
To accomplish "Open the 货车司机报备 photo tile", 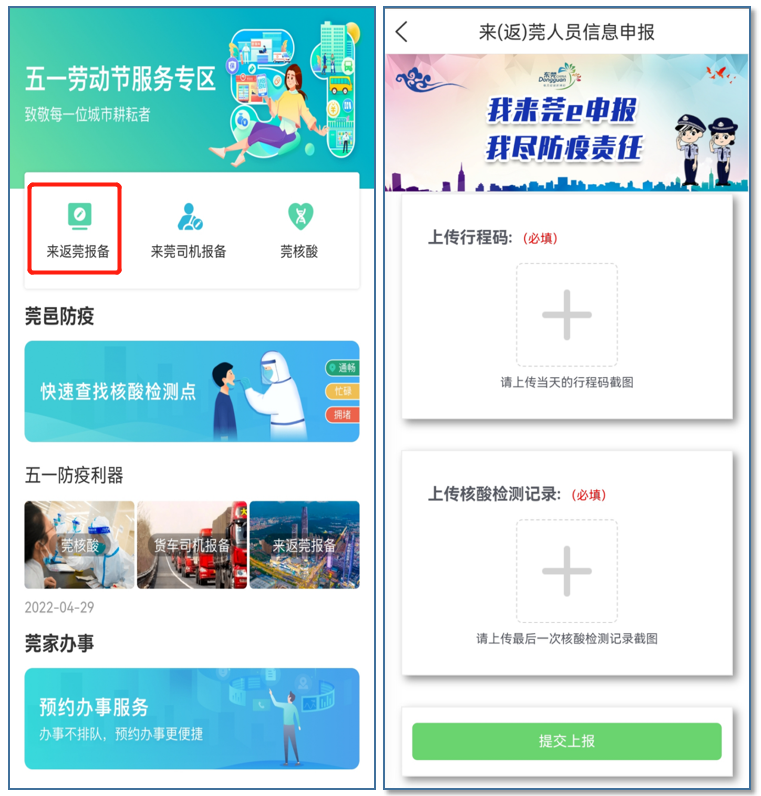I will pos(192,545).
